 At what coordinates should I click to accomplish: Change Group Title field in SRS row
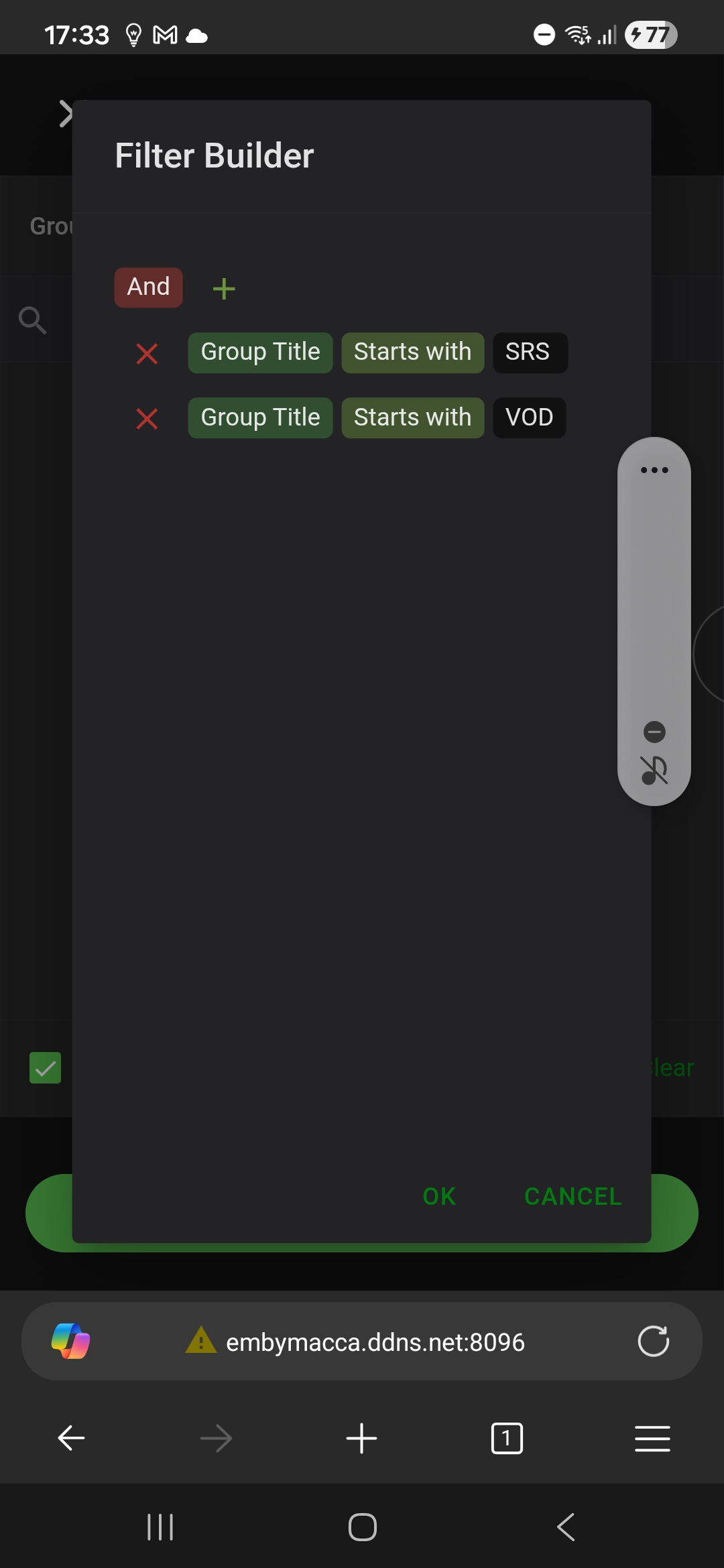(x=260, y=352)
